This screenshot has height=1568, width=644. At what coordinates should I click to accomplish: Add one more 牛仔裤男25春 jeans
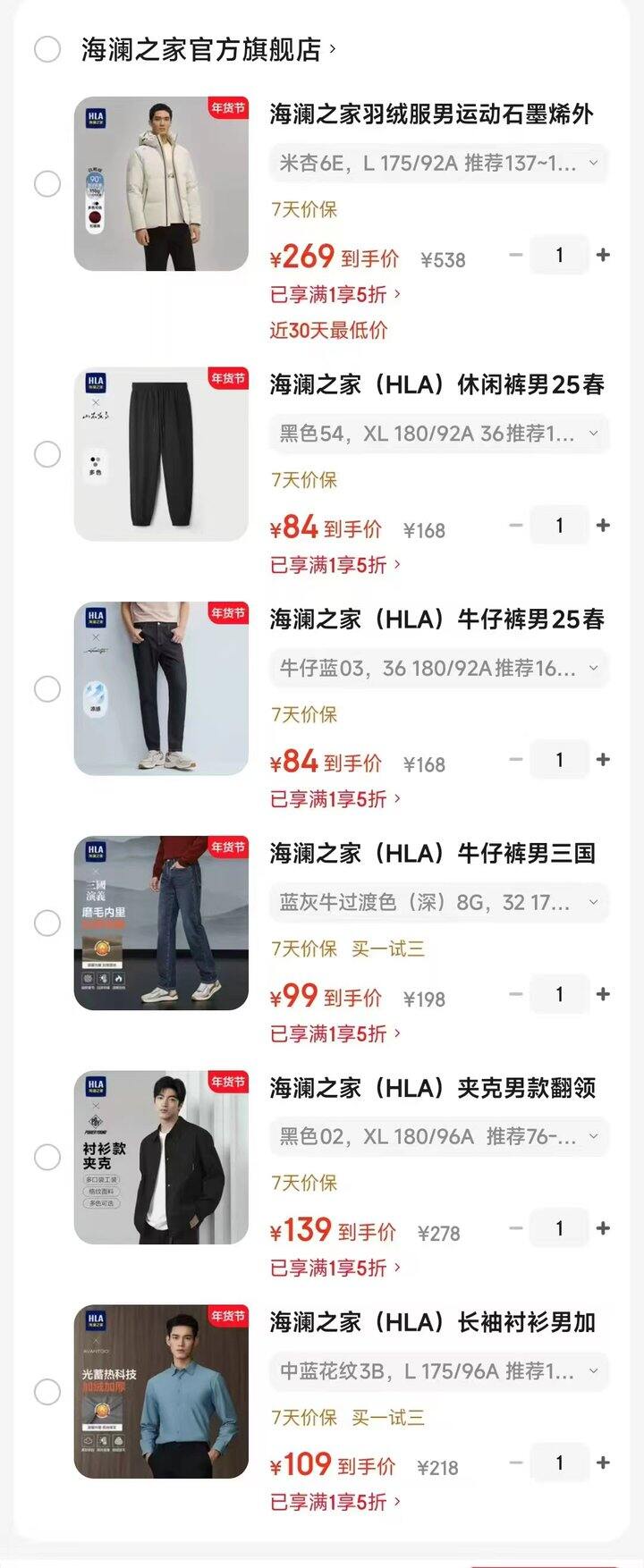(x=604, y=760)
